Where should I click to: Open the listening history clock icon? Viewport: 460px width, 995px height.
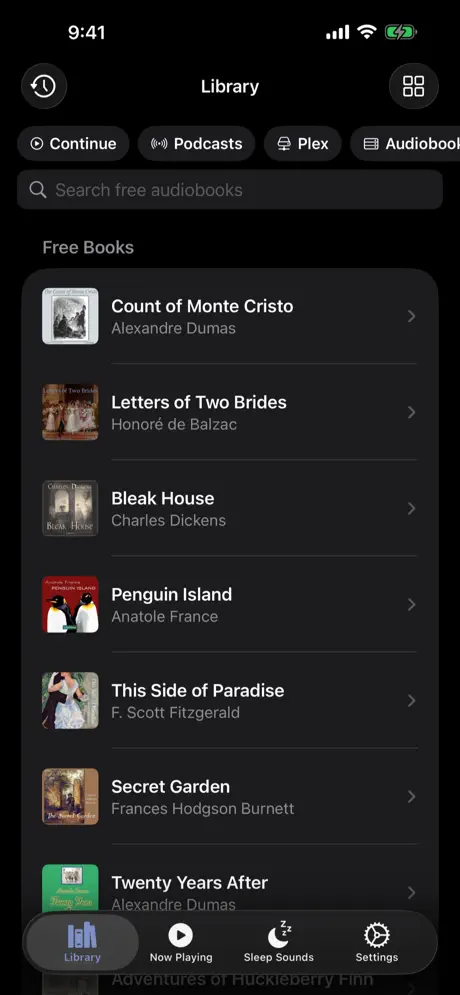[44, 86]
